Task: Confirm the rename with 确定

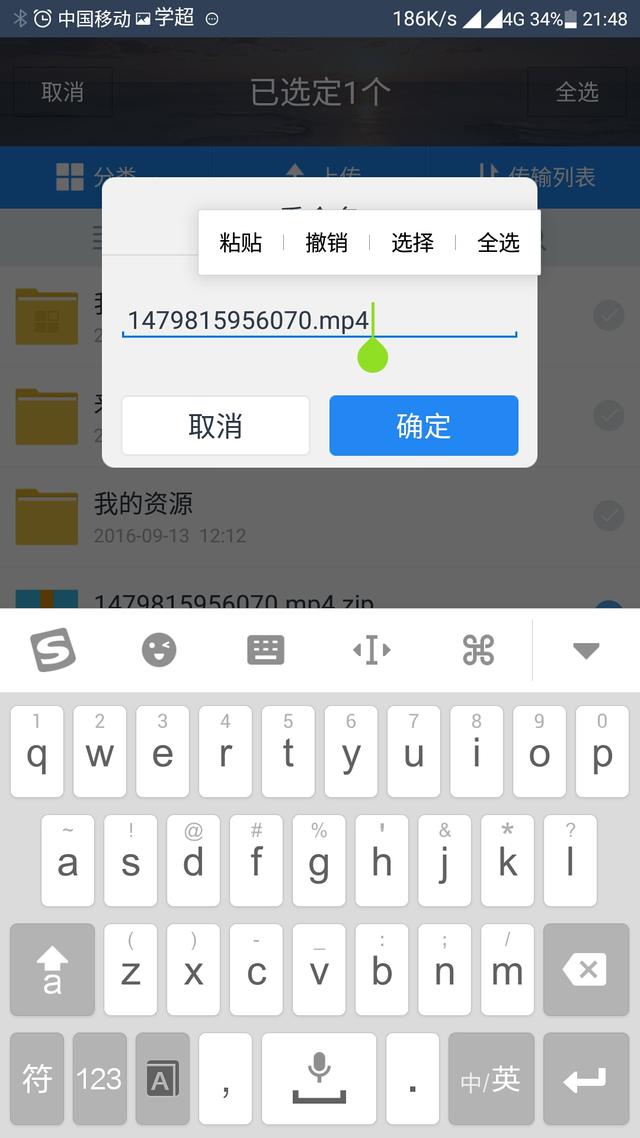Action: (x=424, y=426)
